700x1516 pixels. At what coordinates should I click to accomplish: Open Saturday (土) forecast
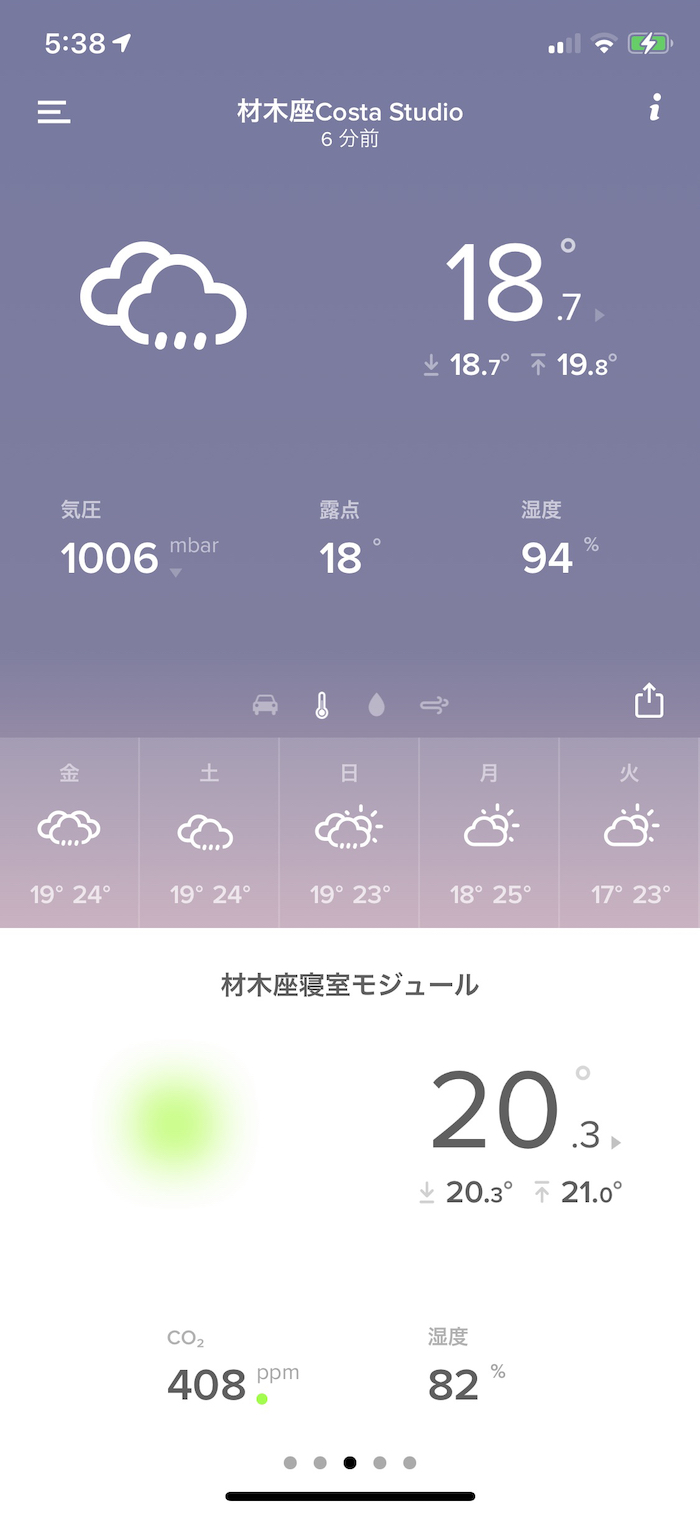click(208, 832)
